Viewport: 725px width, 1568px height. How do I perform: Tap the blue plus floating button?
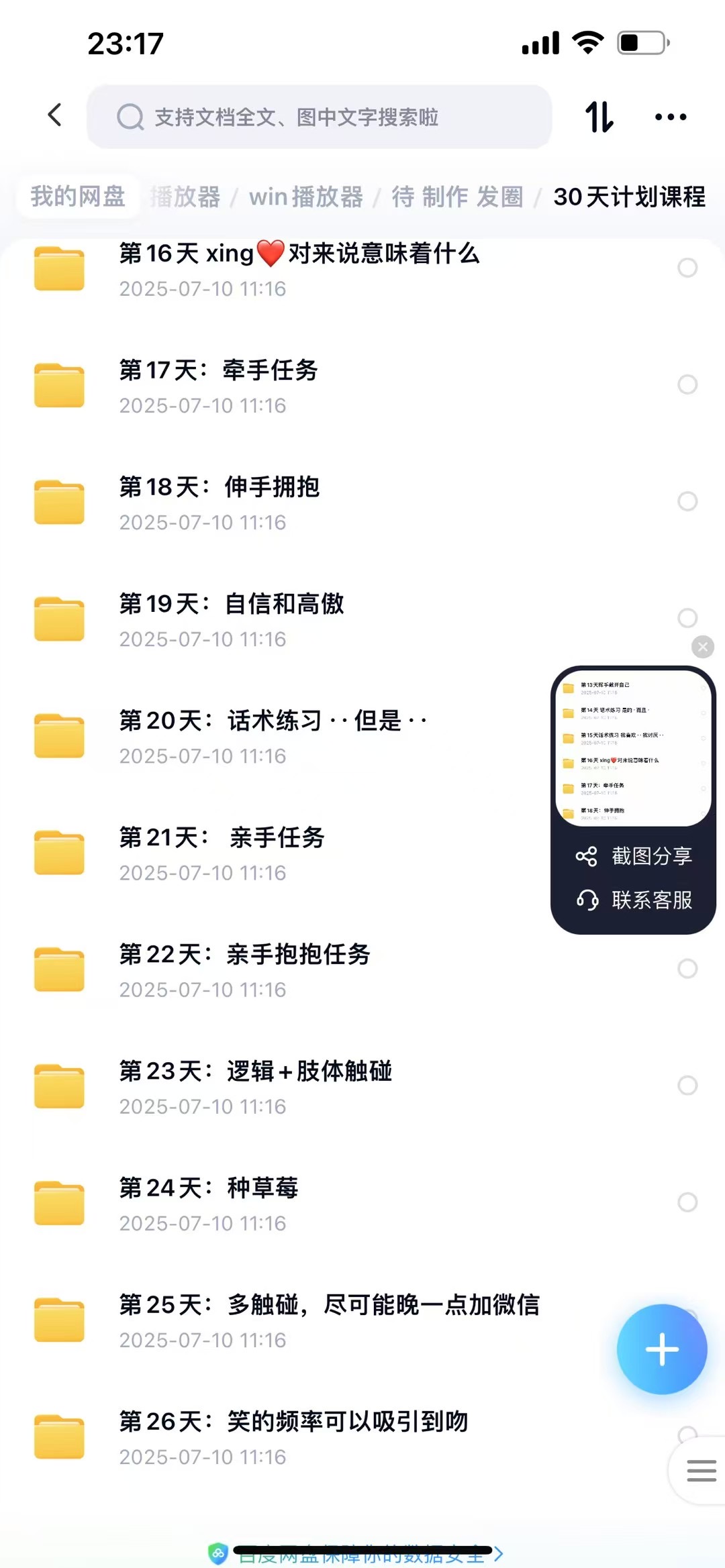pyautogui.click(x=662, y=1349)
